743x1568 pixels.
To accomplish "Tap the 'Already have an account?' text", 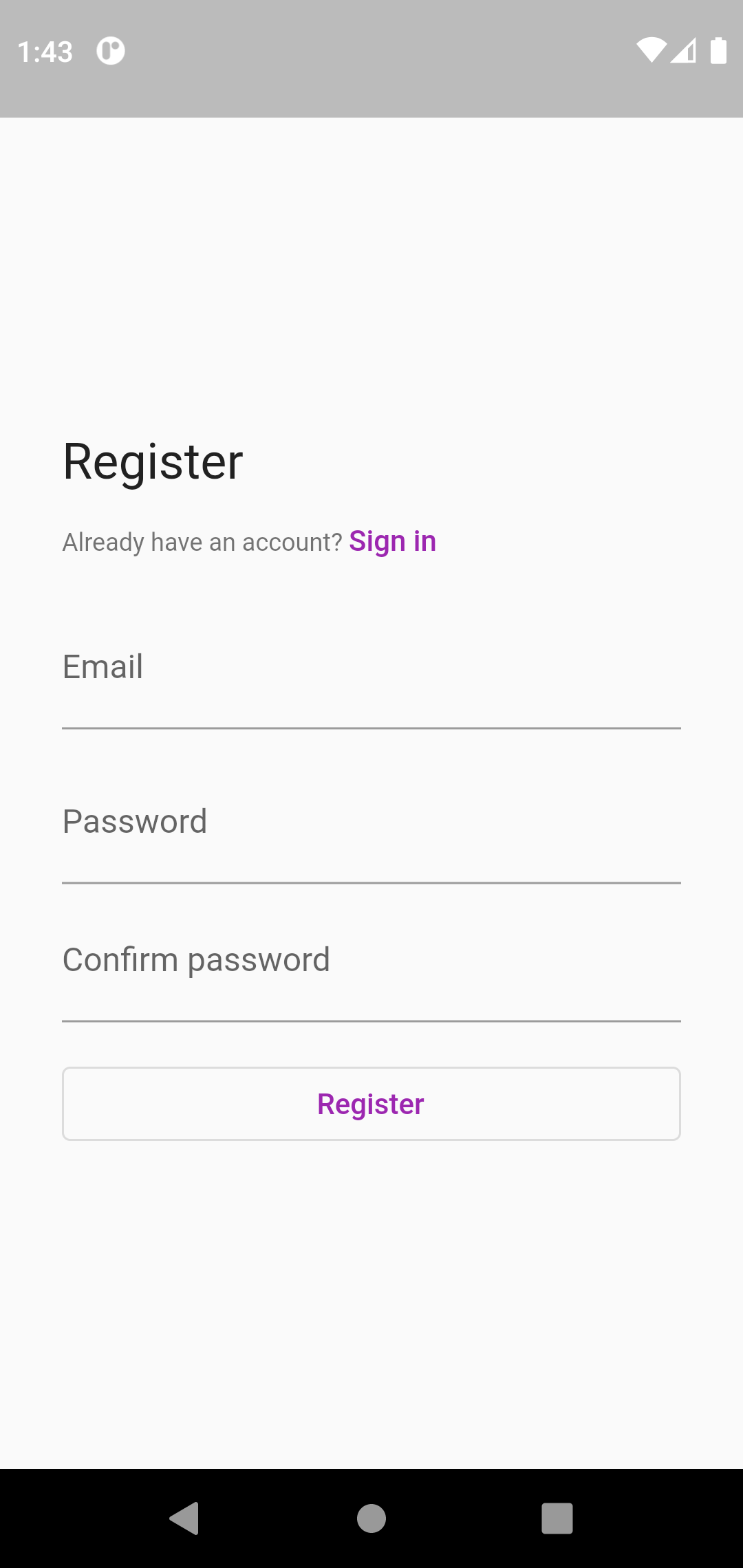I will click(x=202, y=542).
